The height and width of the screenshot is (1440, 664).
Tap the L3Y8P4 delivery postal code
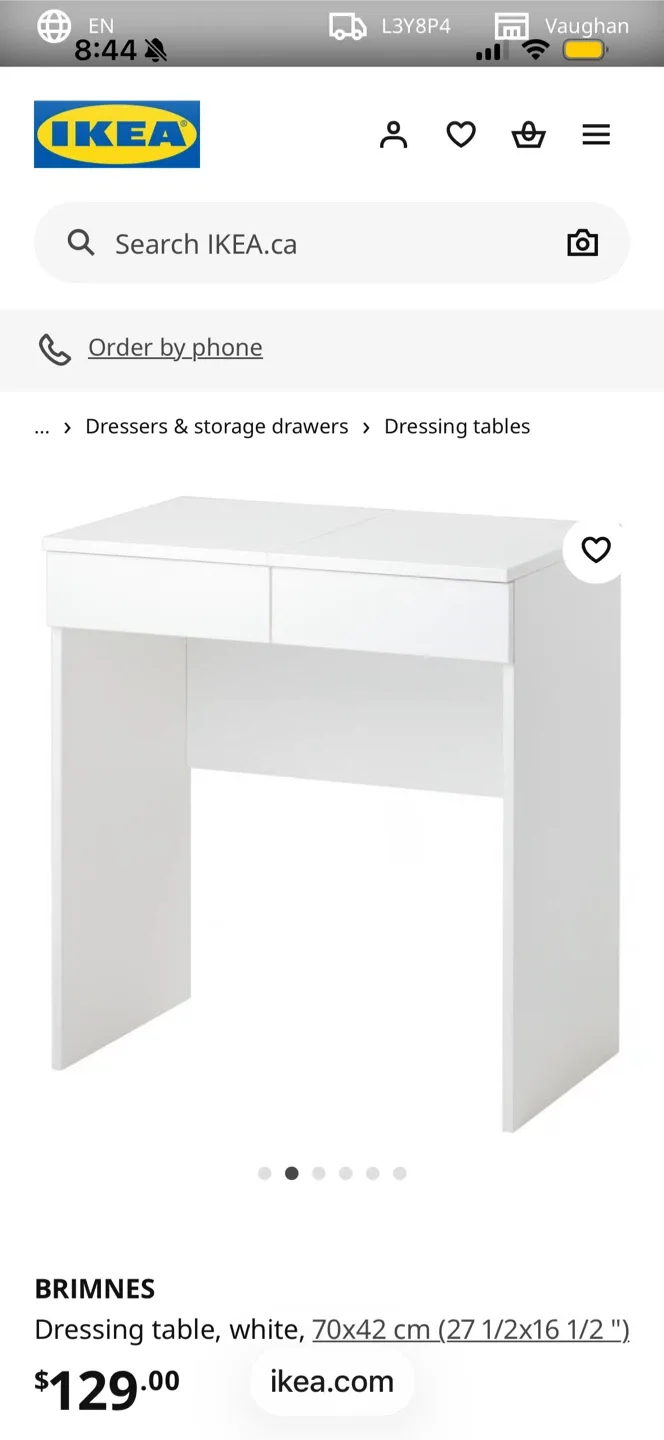coord(391,27)
